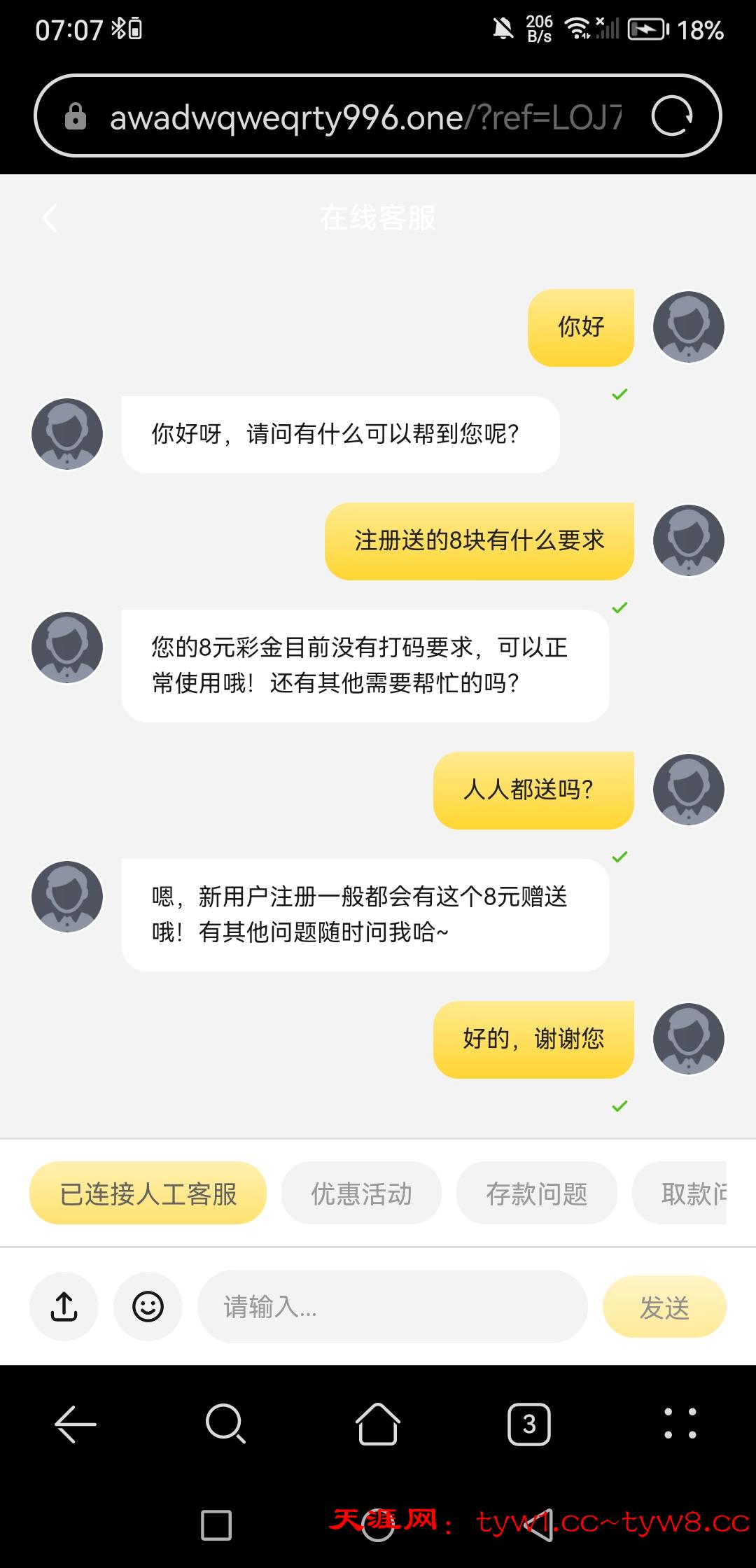The width and height of the screenshot is (756, 1568).
Task: Select the 存款问题 quick reply chip
Action: (538, 1192)
